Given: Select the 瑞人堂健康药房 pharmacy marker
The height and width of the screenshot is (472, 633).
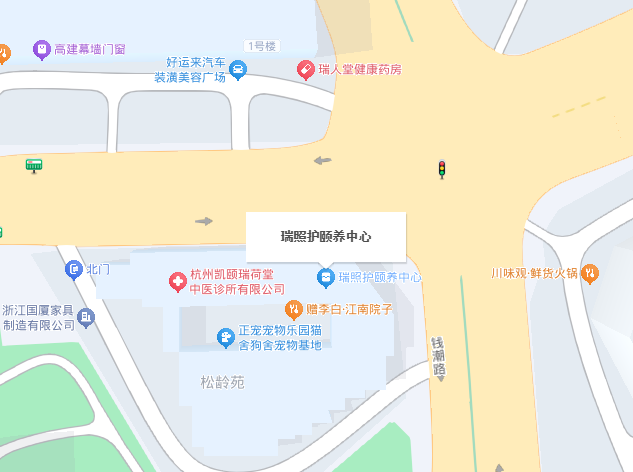Looking at the screenshot, I should (307, 70).
